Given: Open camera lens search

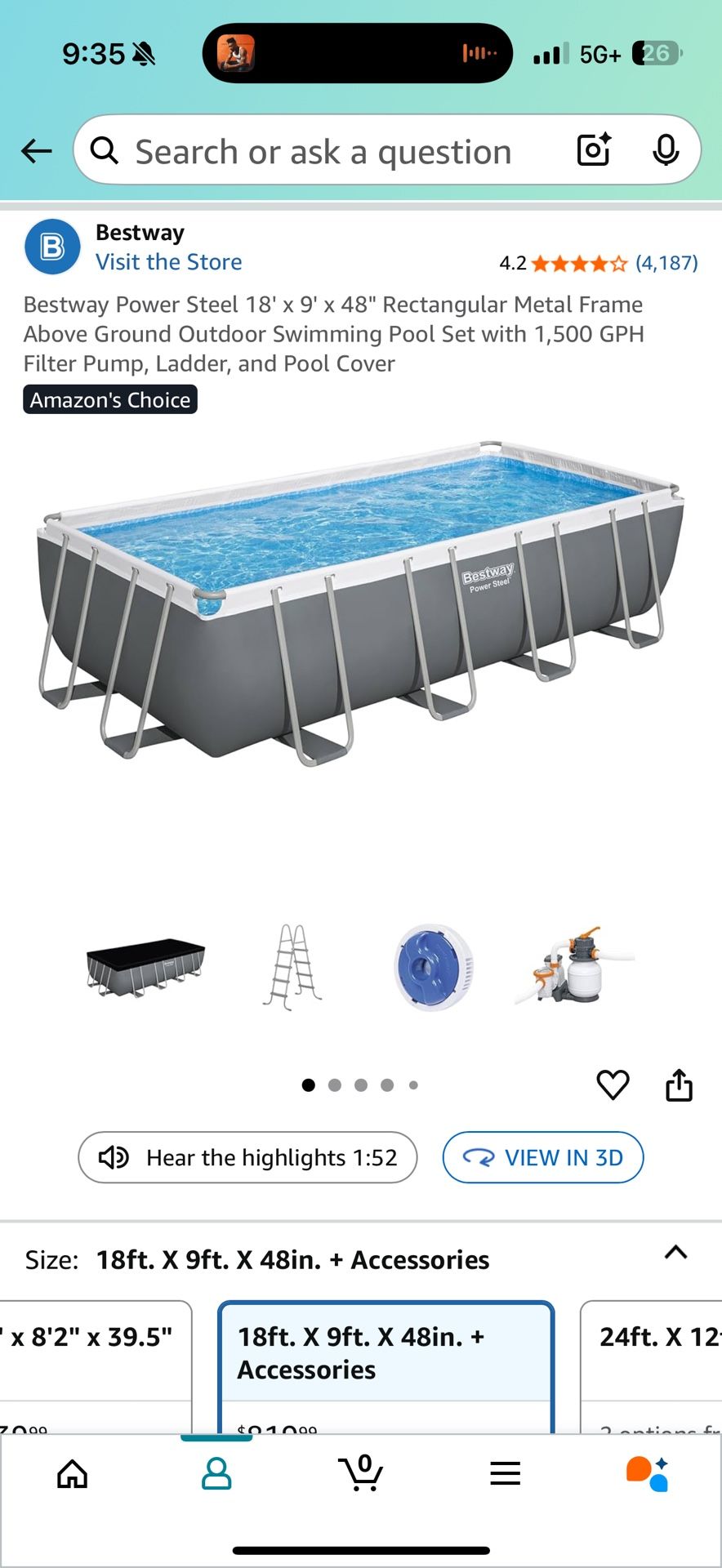Looking at the screenshot, I should [594, 150].
